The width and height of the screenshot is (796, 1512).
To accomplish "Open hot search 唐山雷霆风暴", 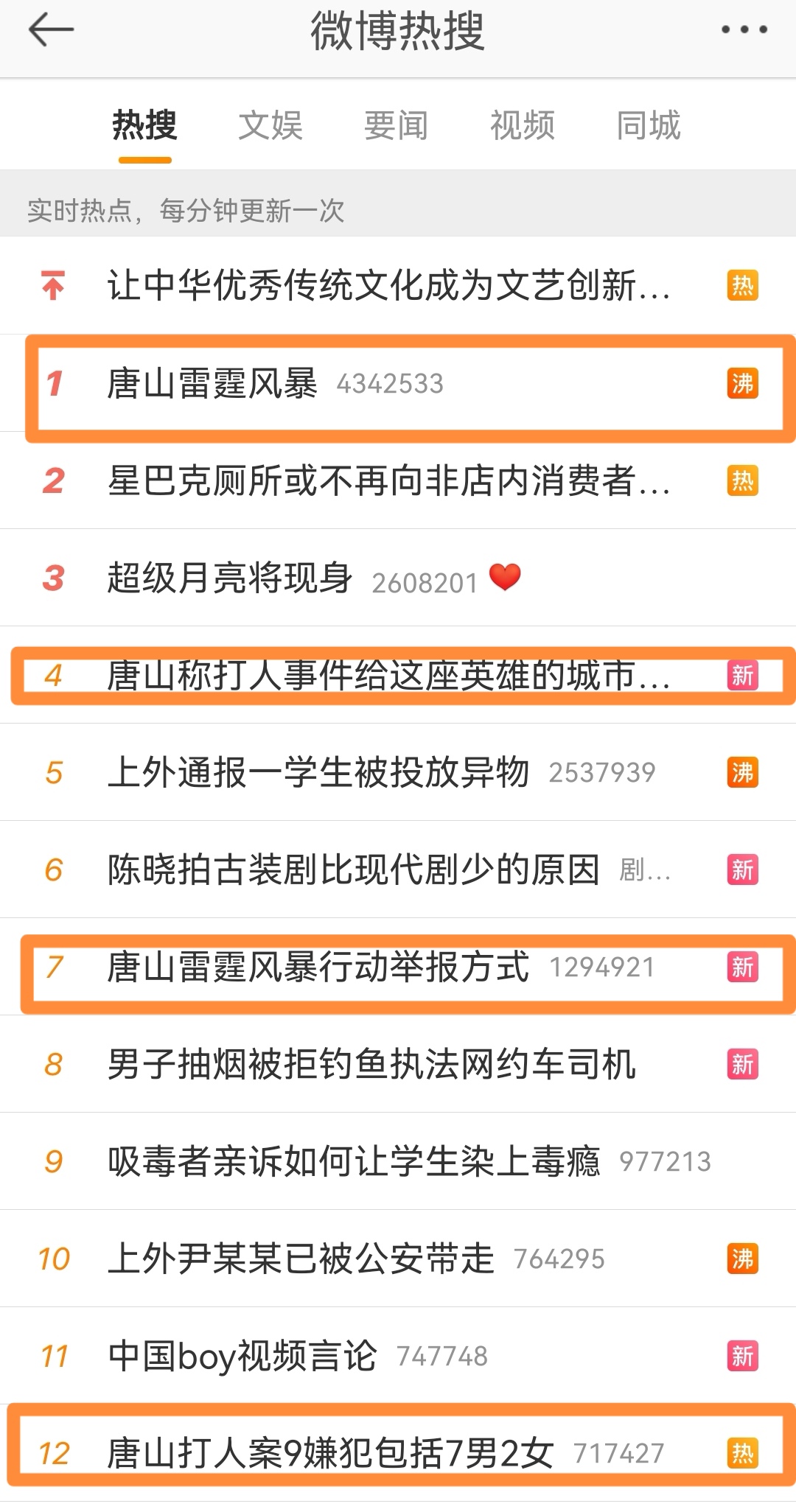I will coord(212,384).
